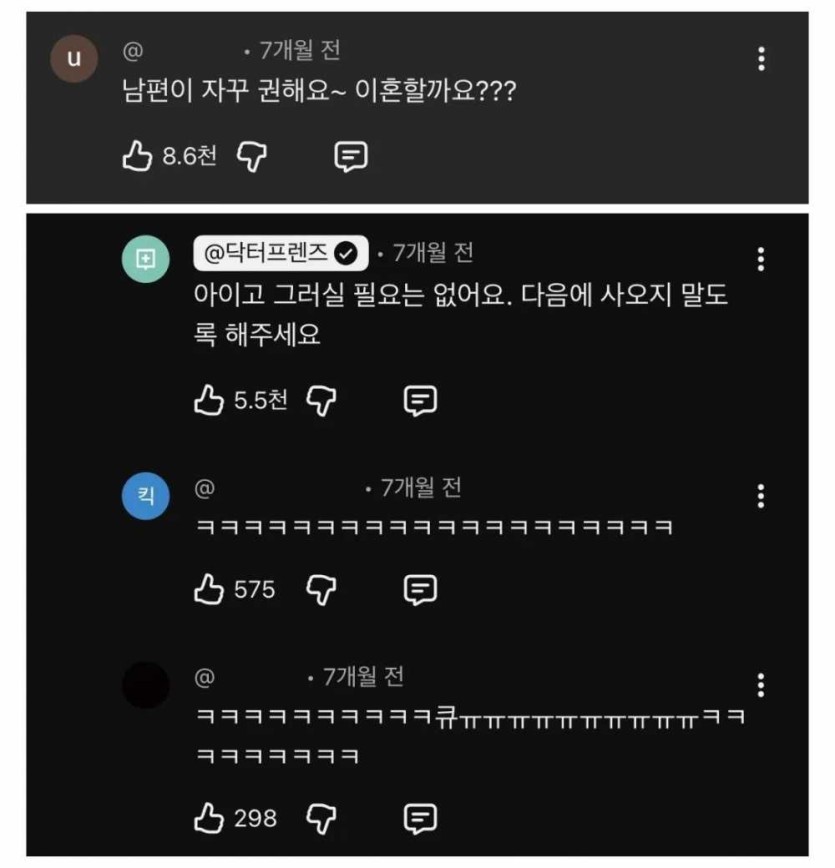Like the reply with 298 likes
835x868 pixels.
tap(208, 818)
